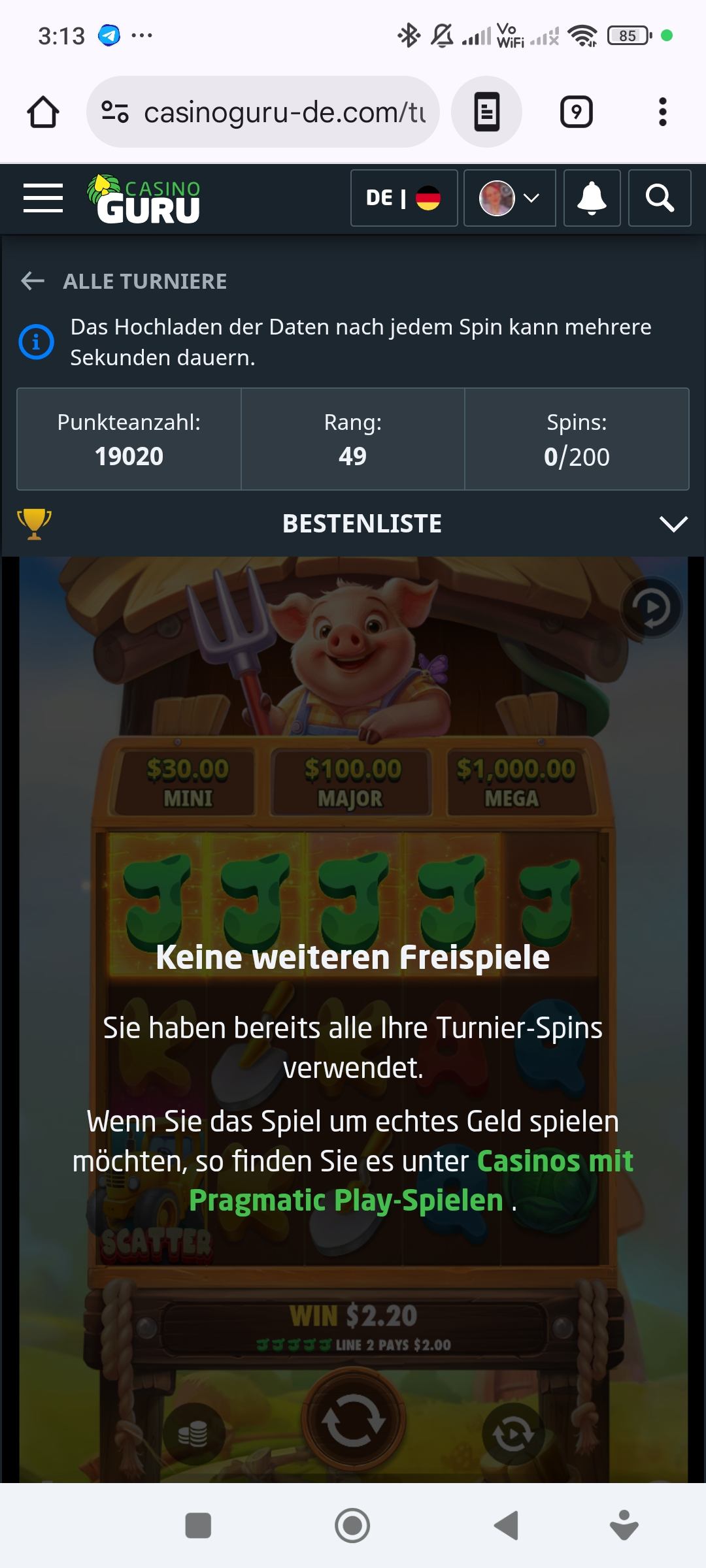Viewport: 706px width, 1568px height.
Task: Open the notifications bell
Action: (592, 198)
